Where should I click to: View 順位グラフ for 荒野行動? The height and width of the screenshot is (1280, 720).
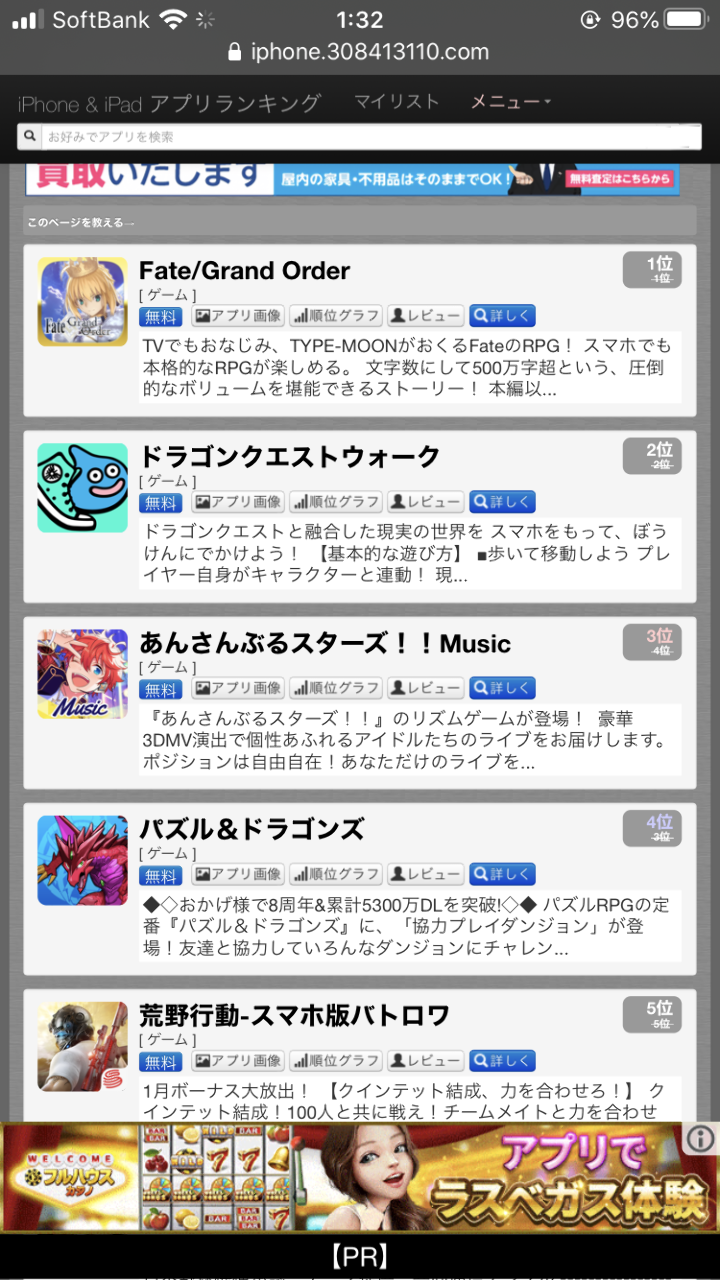click(x=336, y=1061)
